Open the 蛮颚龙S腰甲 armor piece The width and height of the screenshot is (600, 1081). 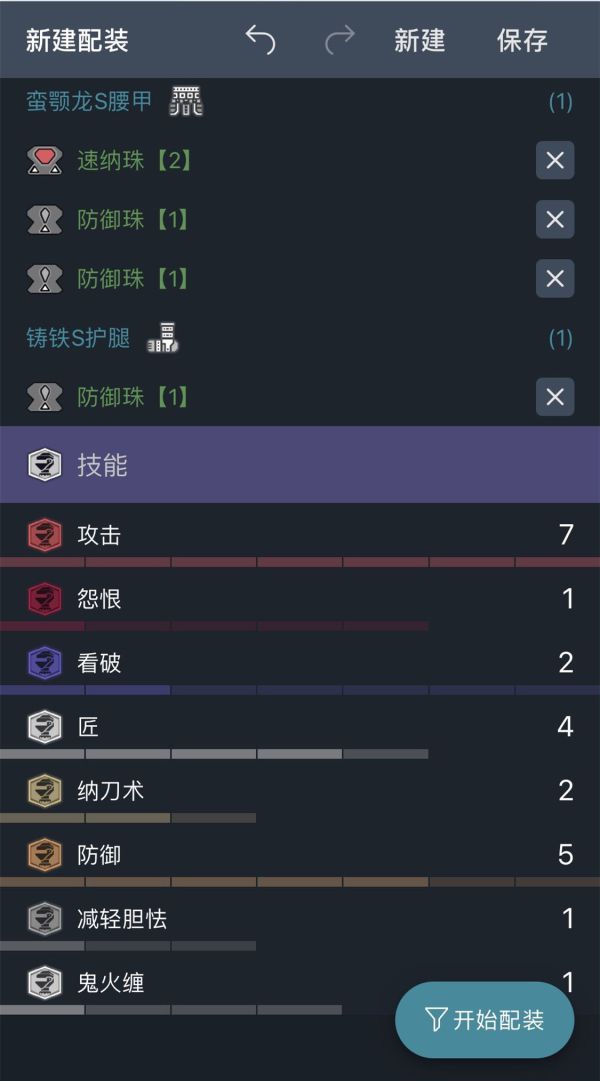click(89, 101)
